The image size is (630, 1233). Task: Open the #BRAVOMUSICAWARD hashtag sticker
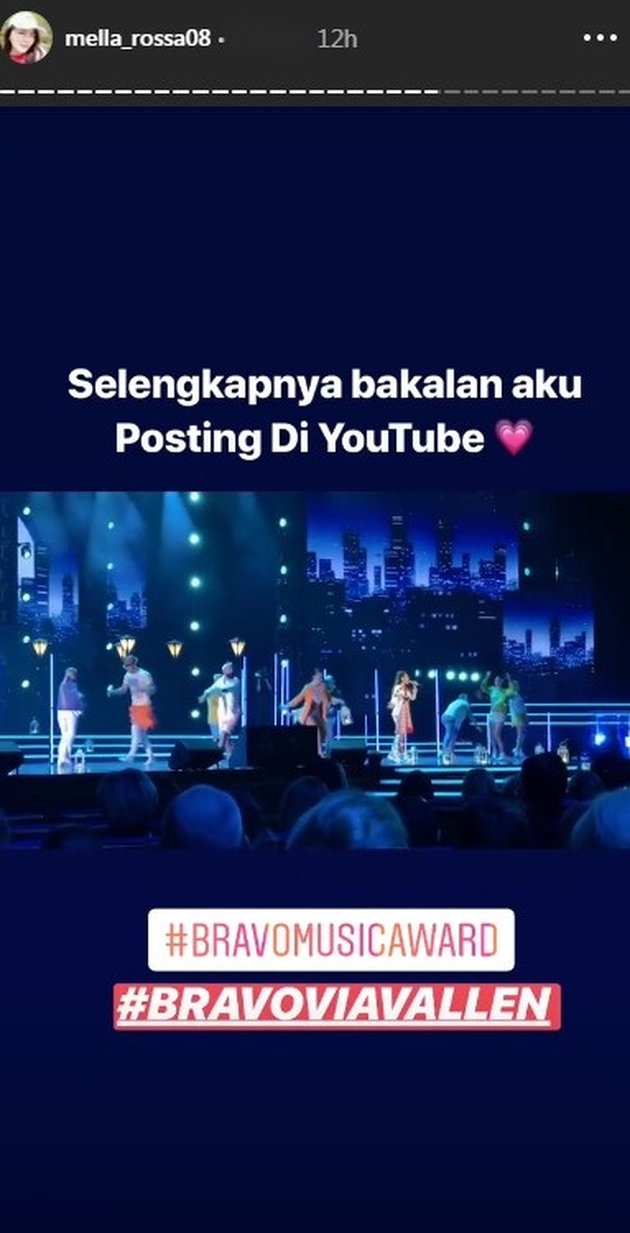pyautogui.click(x=331, y=940)
